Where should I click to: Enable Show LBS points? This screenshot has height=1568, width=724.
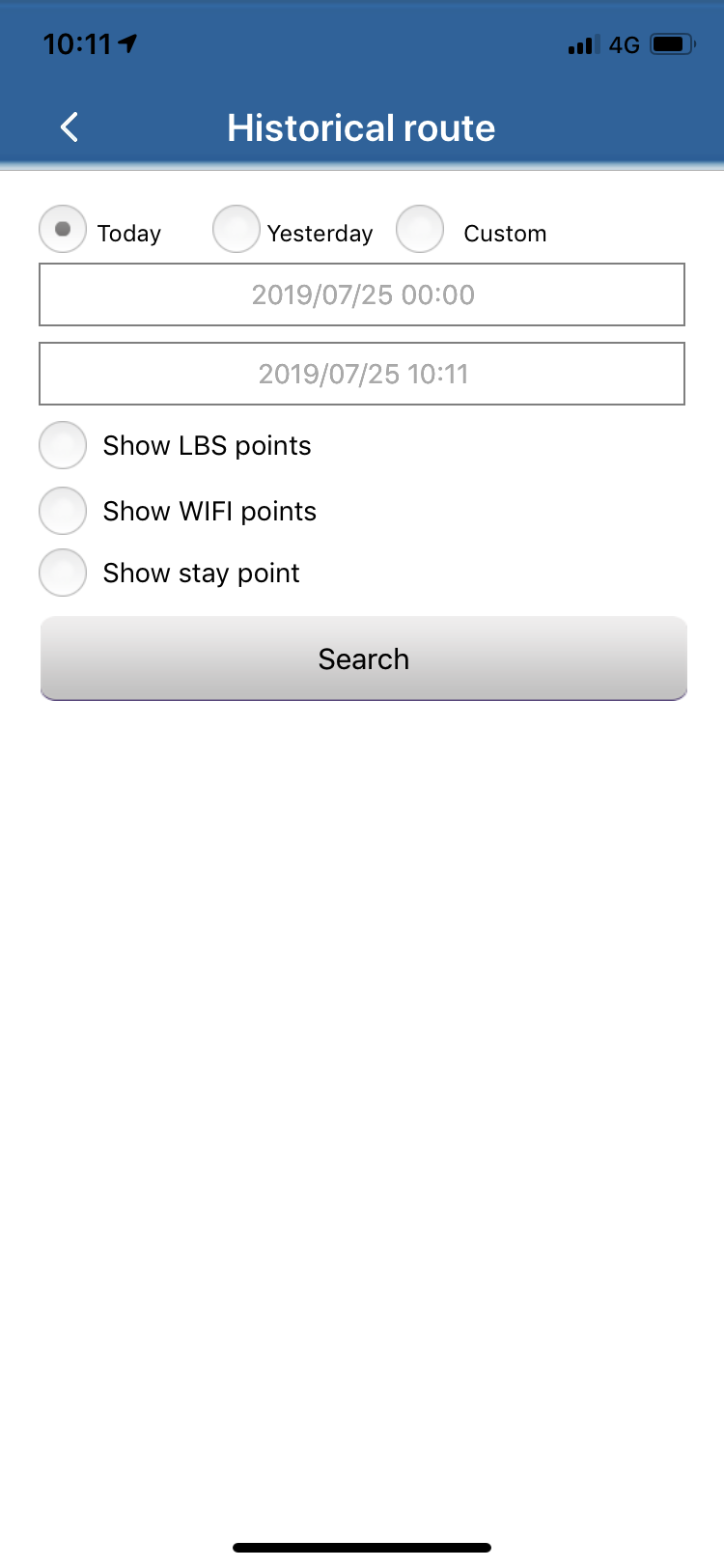point(63,445)
